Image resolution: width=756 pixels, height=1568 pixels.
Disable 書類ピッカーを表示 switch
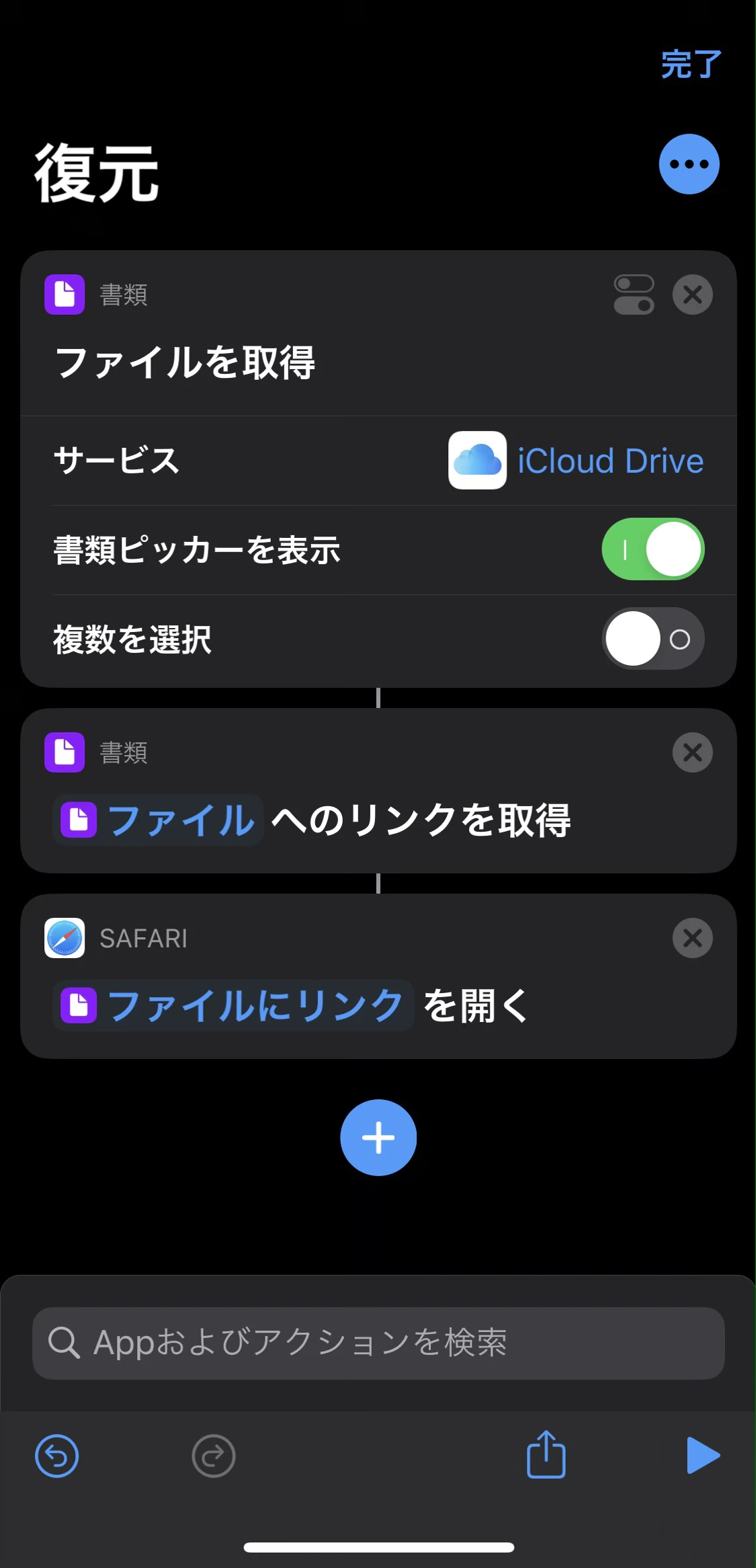click(x=653, y=549)
